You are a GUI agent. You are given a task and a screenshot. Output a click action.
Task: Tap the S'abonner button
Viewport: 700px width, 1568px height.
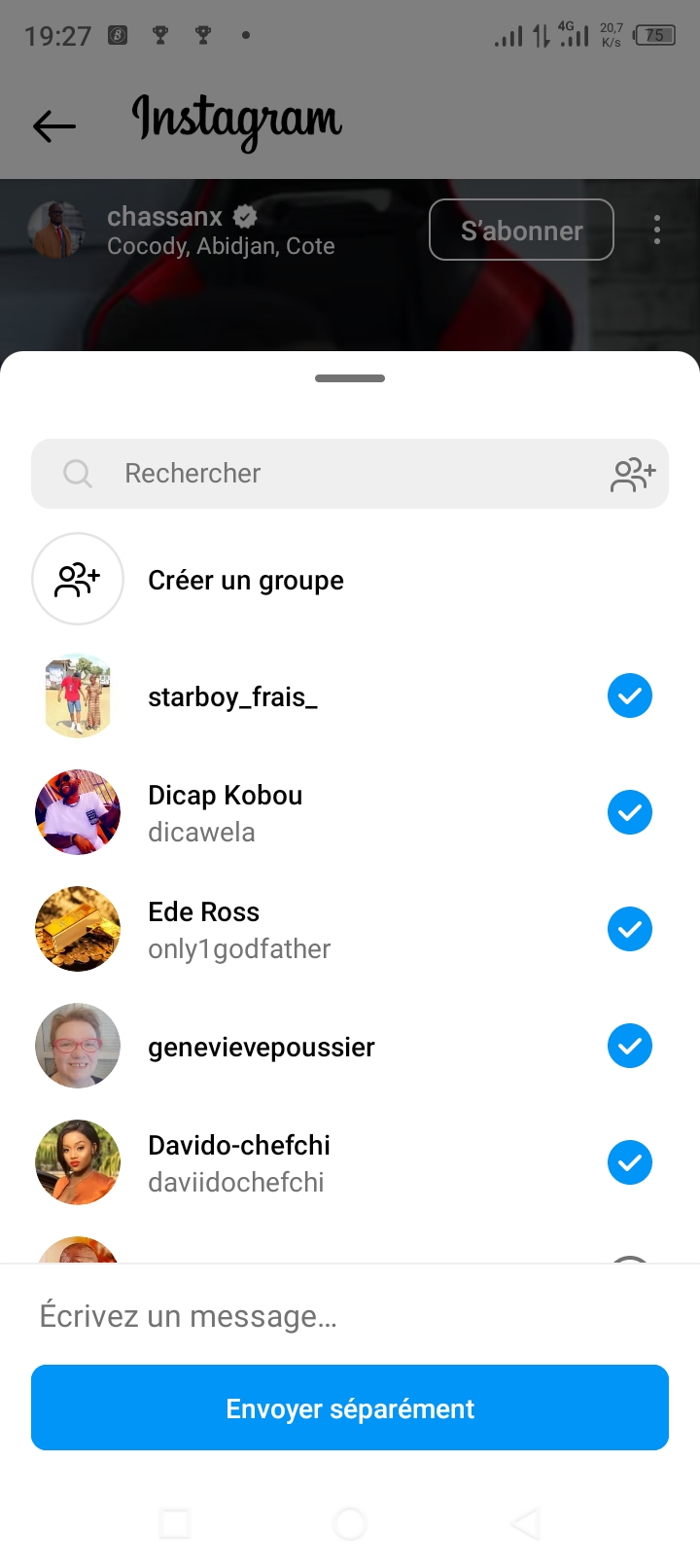[521, 231]
